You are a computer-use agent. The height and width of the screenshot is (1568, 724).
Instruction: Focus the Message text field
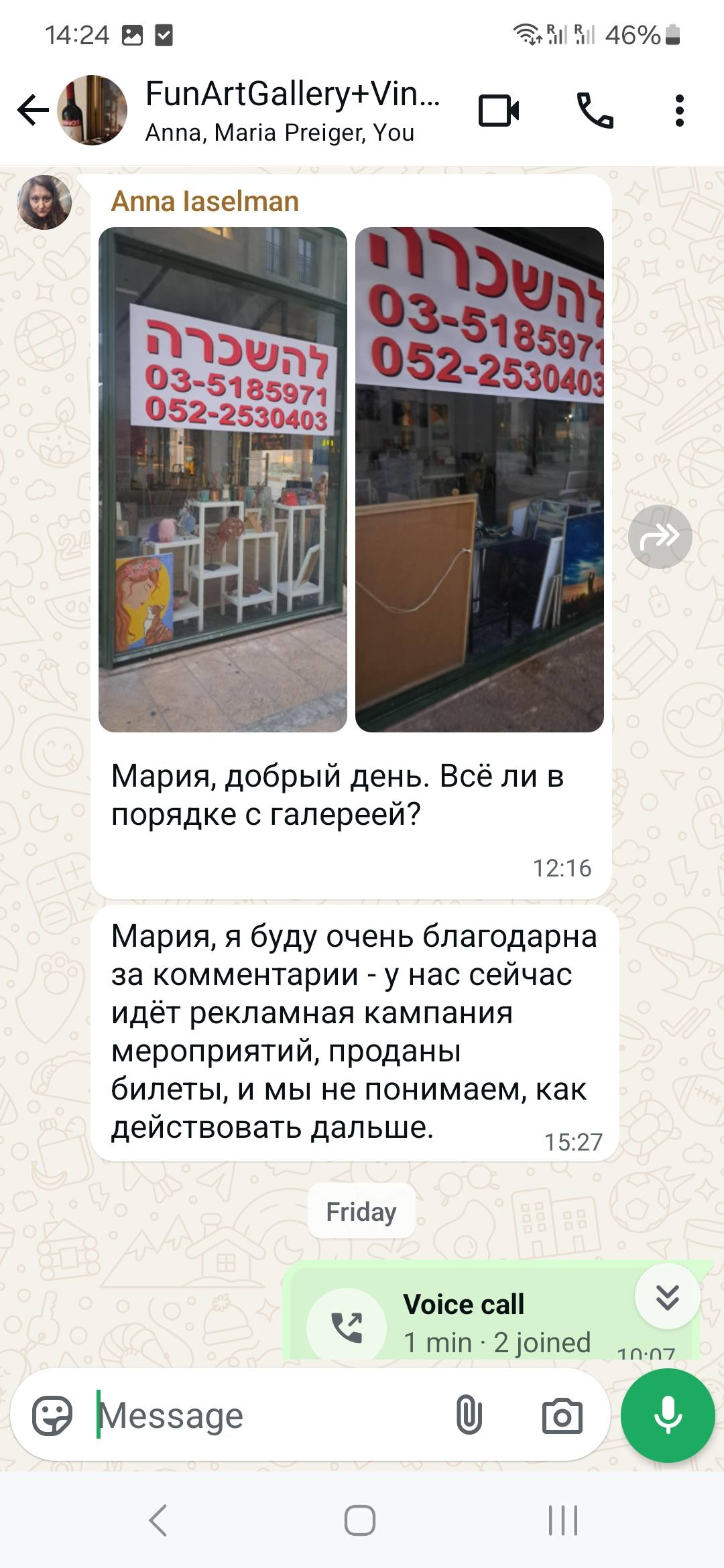[268, 1416]
